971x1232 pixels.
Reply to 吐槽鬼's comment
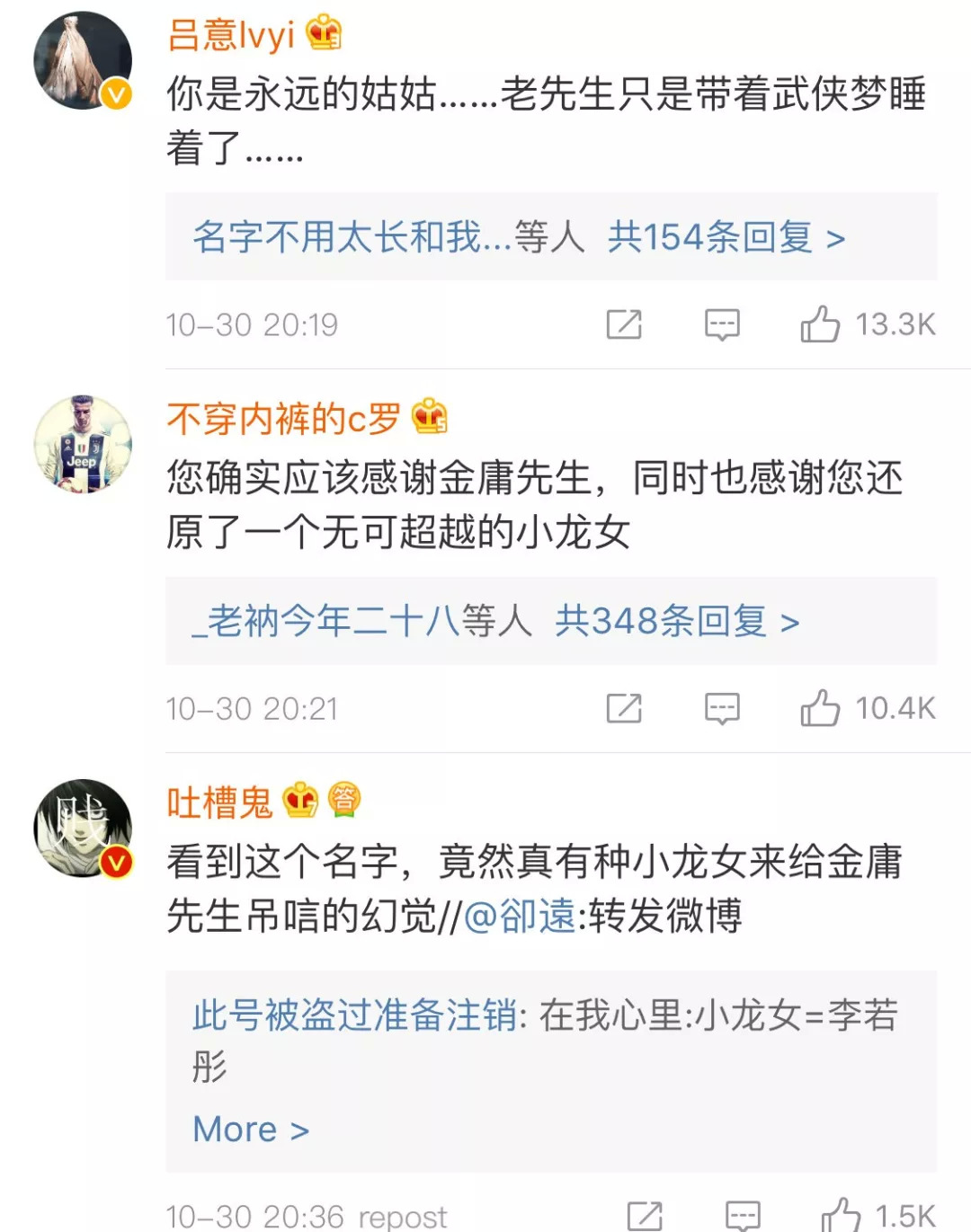point(743,1216)
